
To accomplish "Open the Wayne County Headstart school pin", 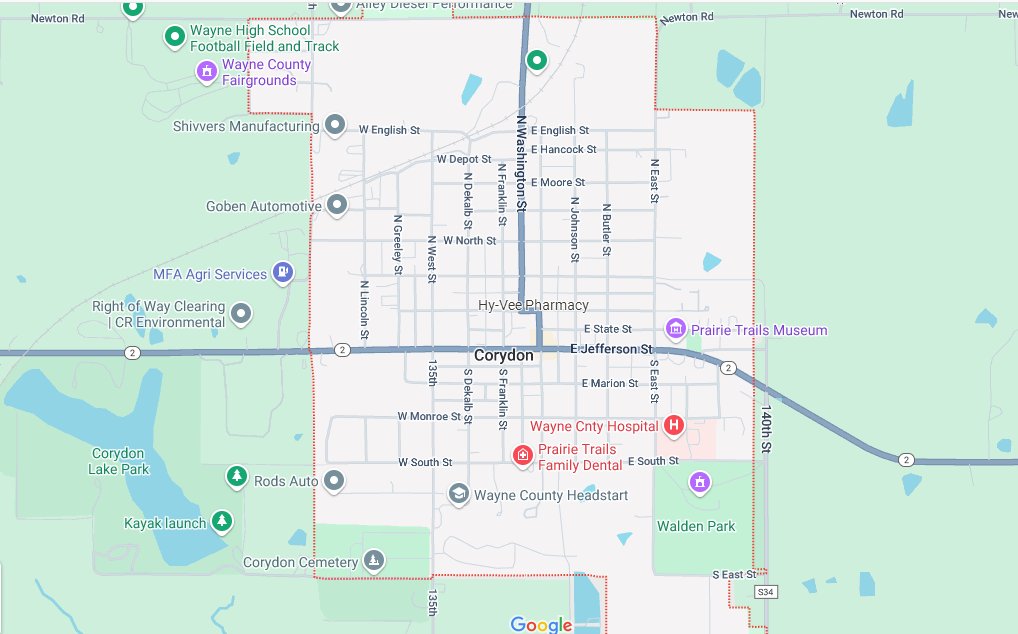I will [x=458, y=493].
